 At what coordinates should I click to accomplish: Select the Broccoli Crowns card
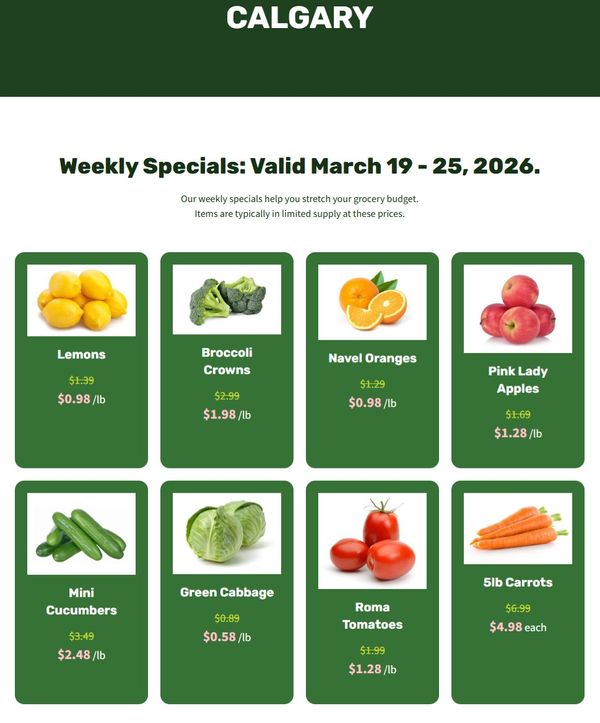click(x=227, y=361)
